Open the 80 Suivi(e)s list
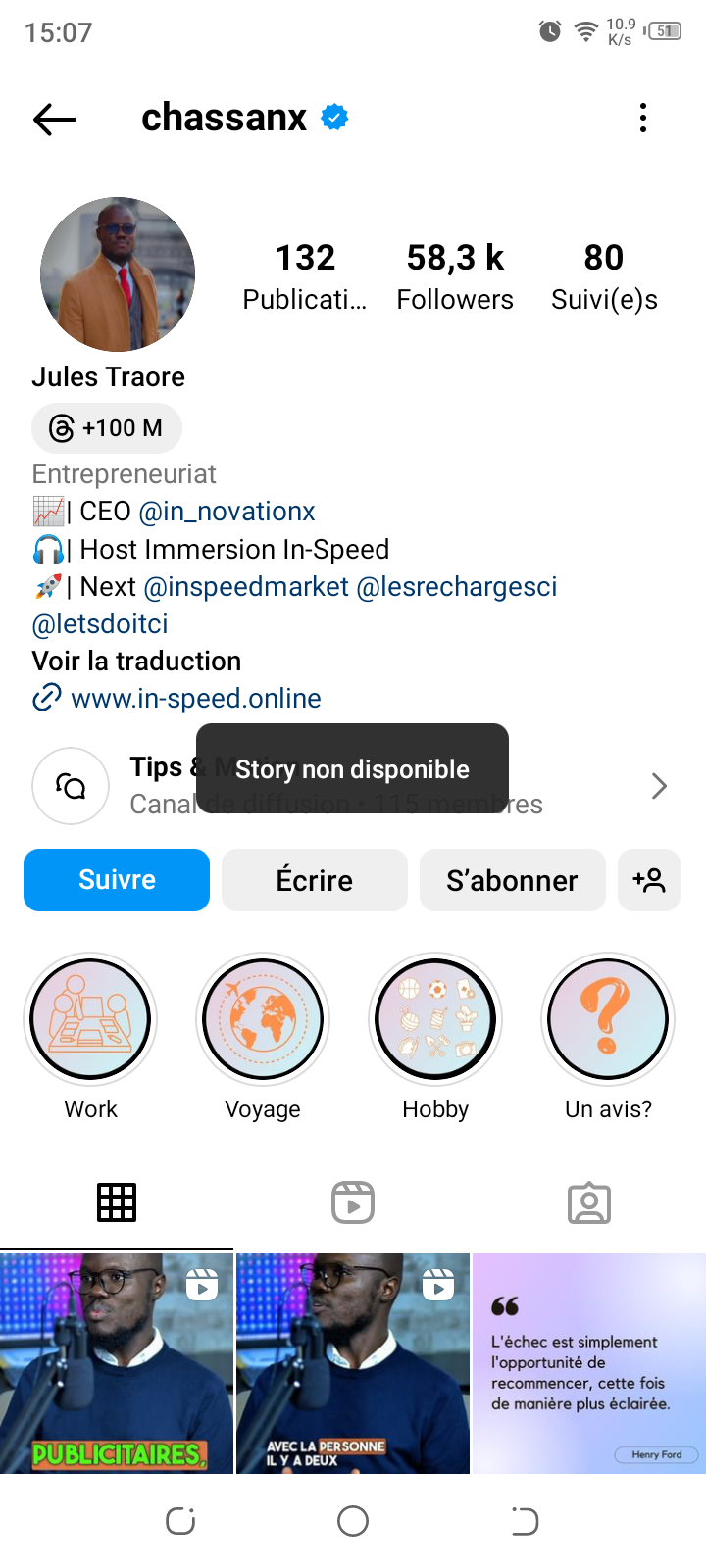The width and height of the screenshot is (706, 1568). 604,277
